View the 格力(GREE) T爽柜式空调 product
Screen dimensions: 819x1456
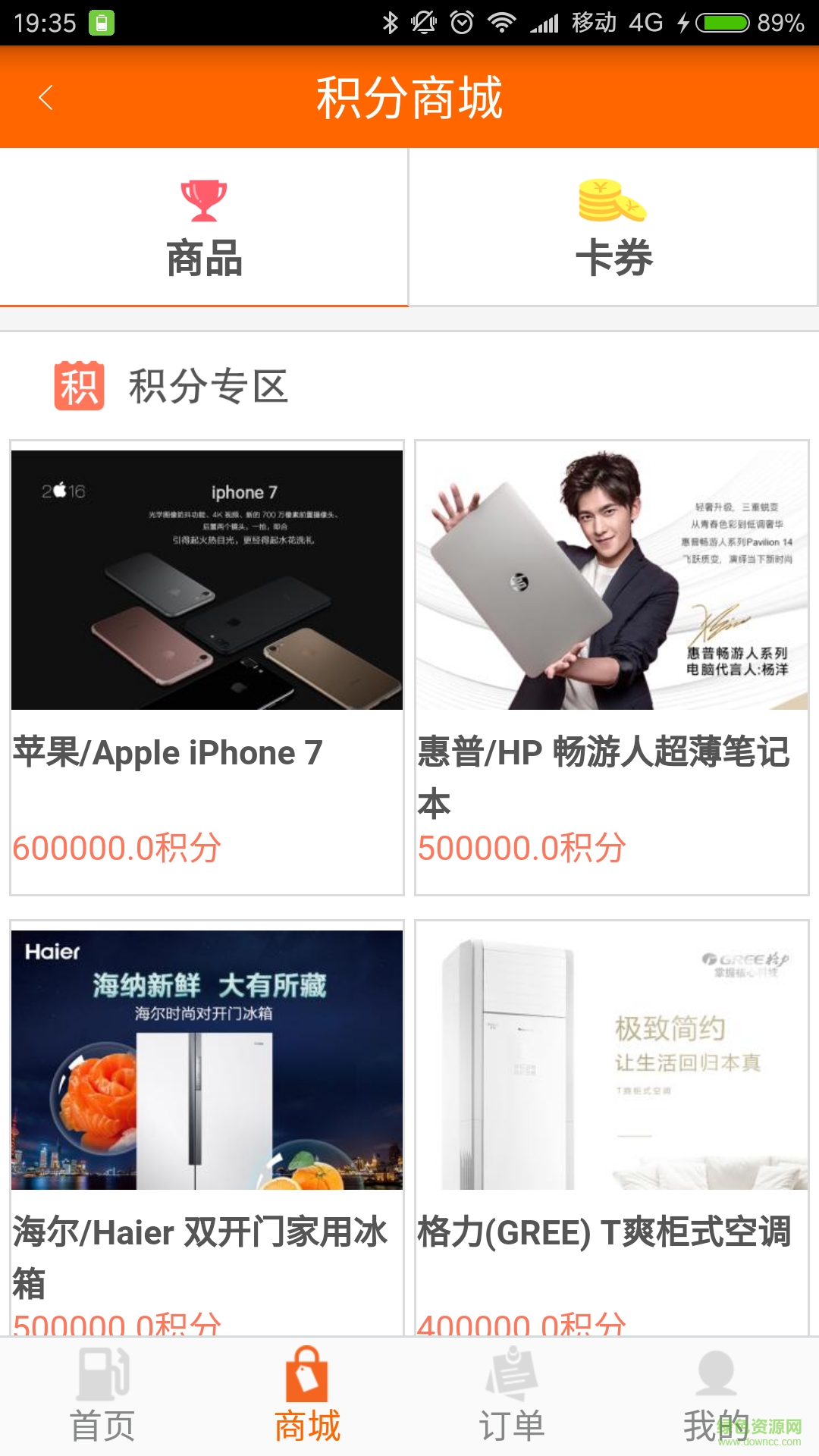point(612,1130)
